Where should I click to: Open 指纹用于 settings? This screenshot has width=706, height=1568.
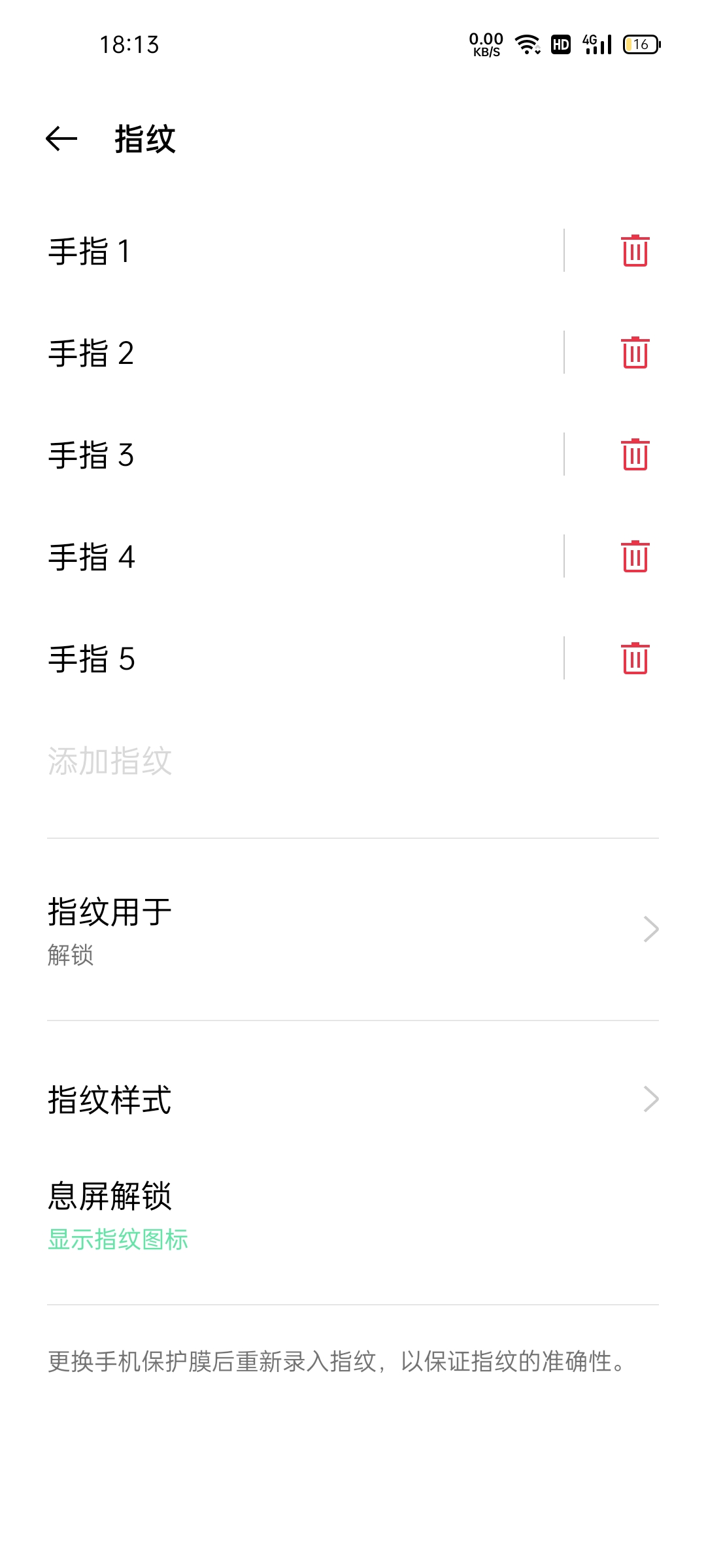click(353, 929)
